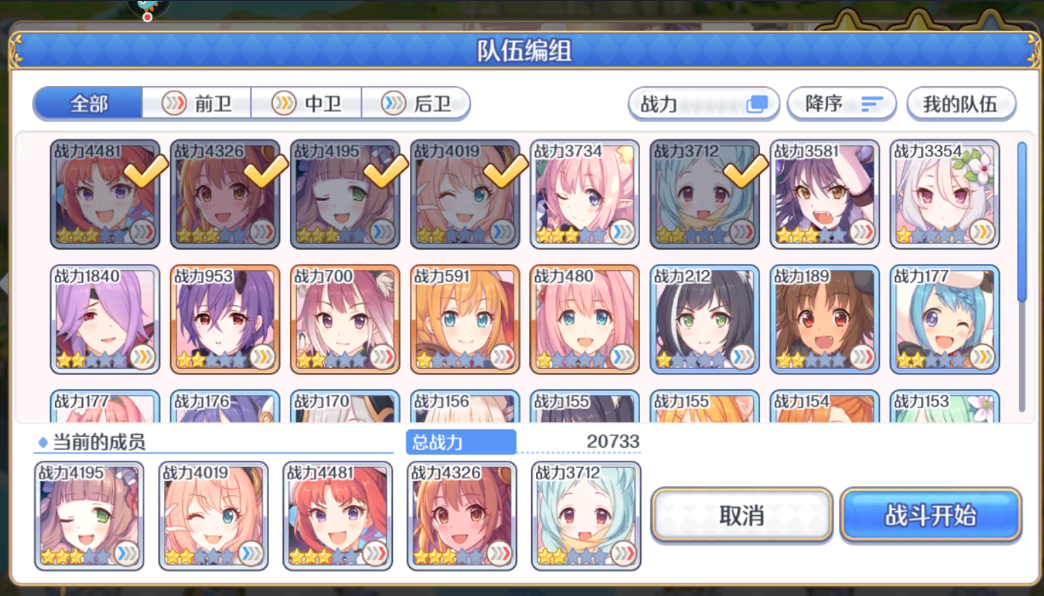Start the battle with 战斗开始
Viewport: 1044px width, 596px height.
click(930, 515)
